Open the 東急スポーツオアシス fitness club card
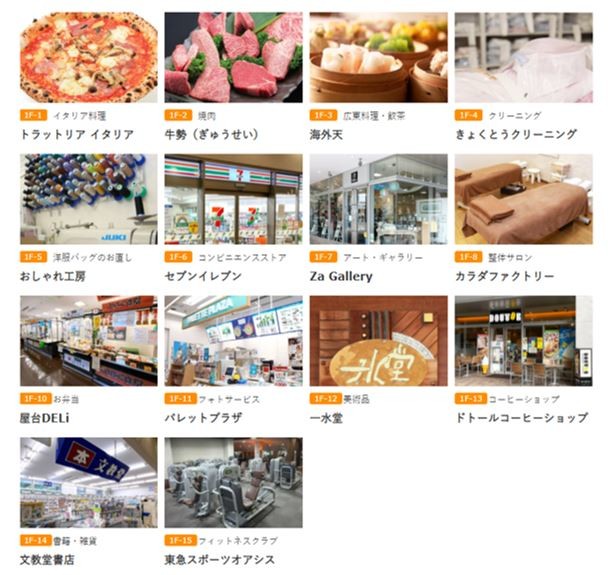Viewport: 611px width, 575px height. 233,482
